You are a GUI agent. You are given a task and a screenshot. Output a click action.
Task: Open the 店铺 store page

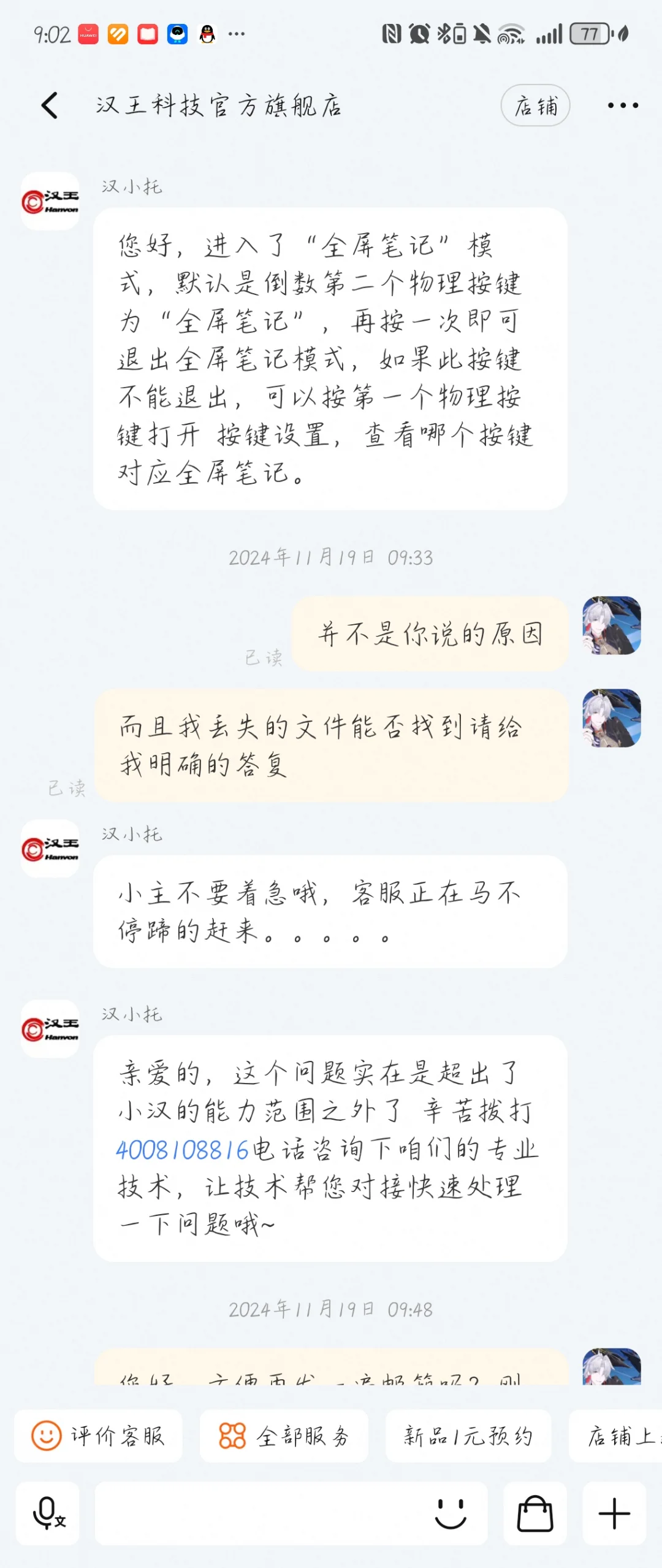pyautogui.click(x=535, y=105)
